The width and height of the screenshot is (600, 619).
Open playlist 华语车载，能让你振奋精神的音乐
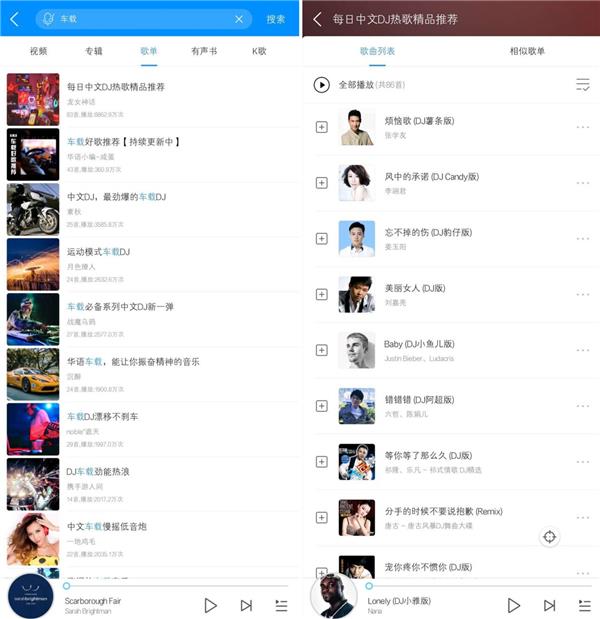(132, 361)
